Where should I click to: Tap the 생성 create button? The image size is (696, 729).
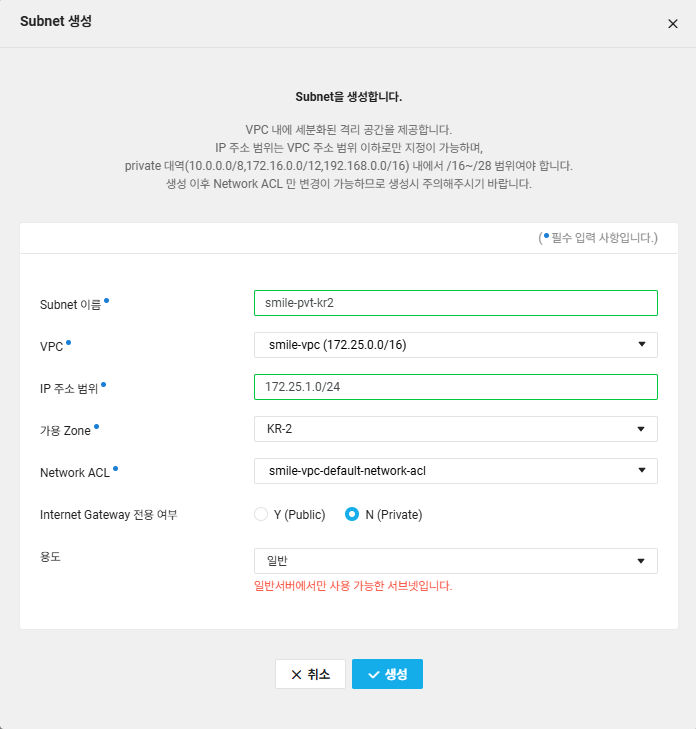tap(387, 674)
